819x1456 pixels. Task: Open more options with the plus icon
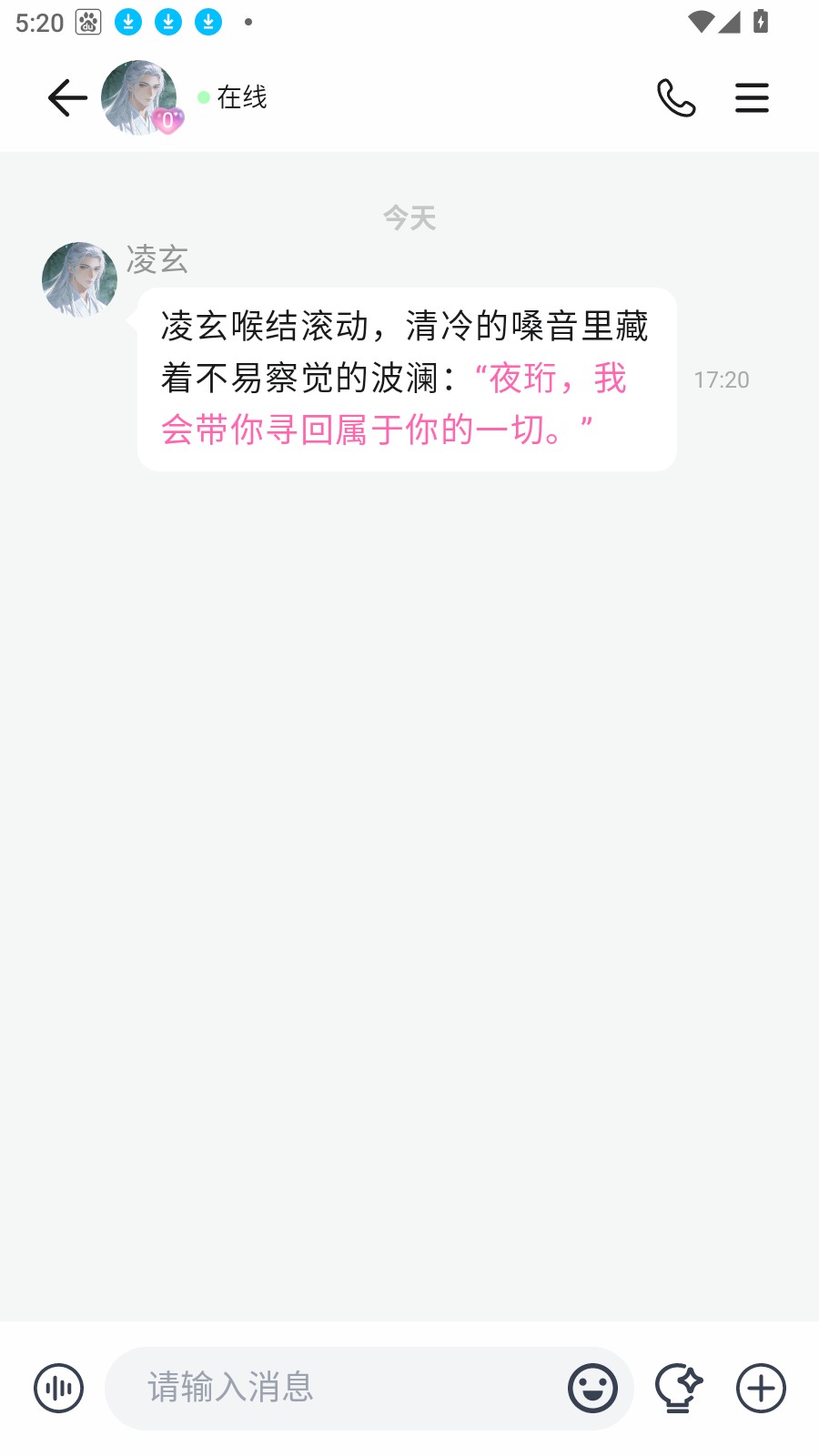coord(761,1389)
